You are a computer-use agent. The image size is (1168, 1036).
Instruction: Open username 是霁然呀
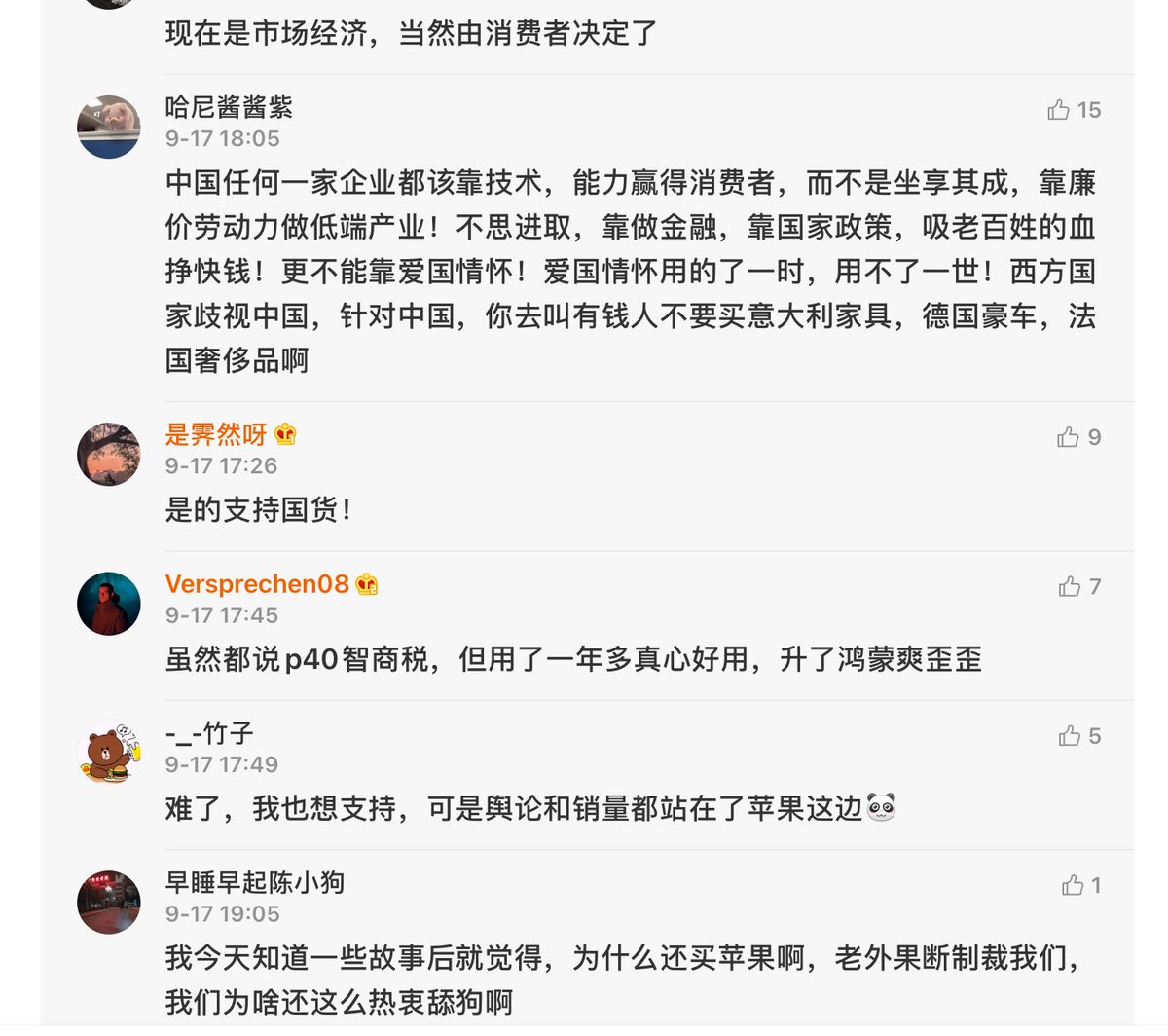click(216, 434)
